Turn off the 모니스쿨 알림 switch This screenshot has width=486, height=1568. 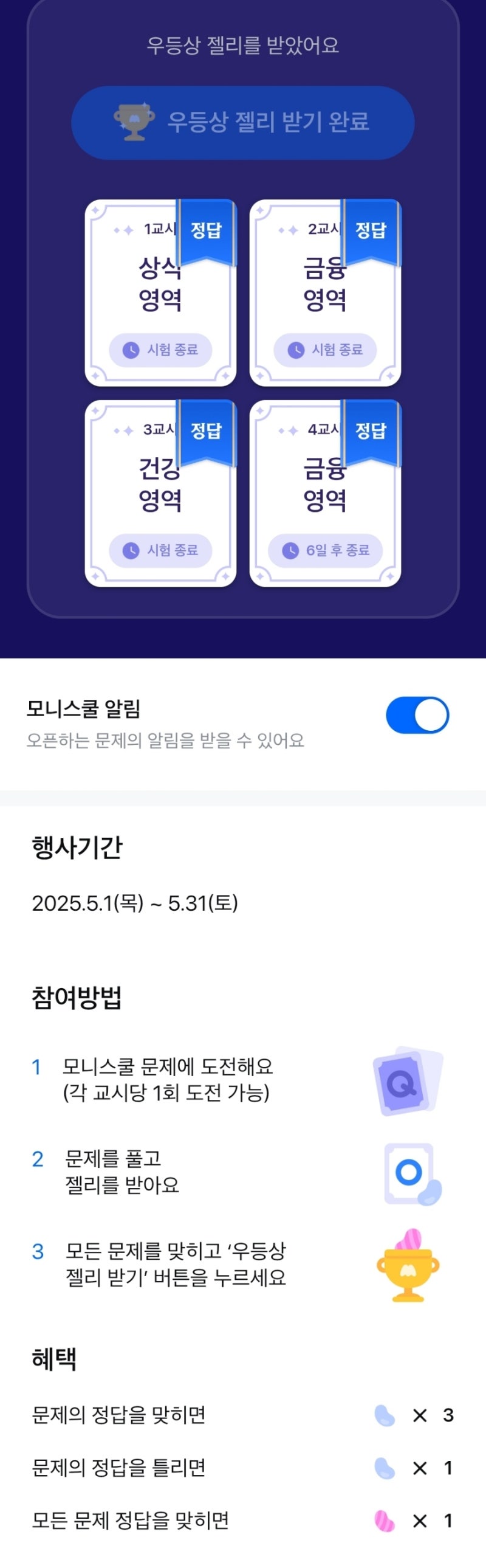pos(417,714)
